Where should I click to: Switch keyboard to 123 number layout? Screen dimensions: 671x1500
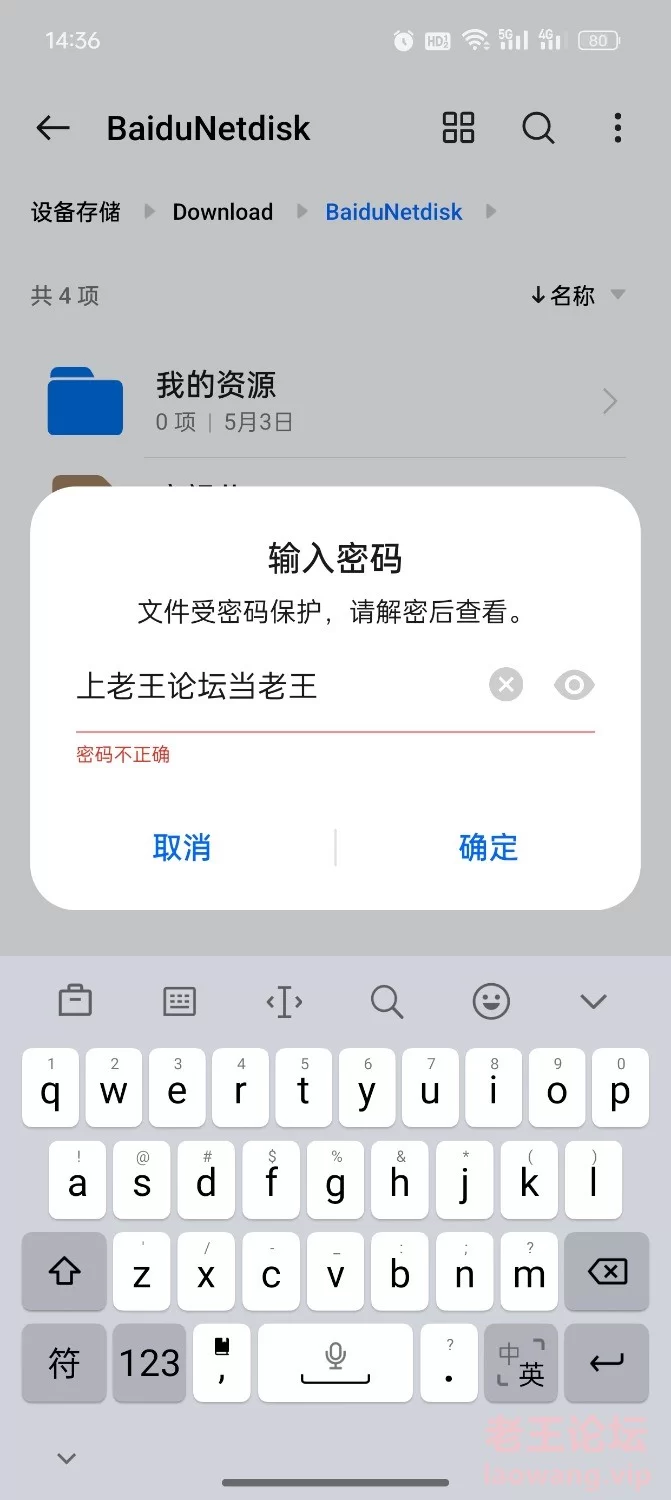click(150, 1363)
